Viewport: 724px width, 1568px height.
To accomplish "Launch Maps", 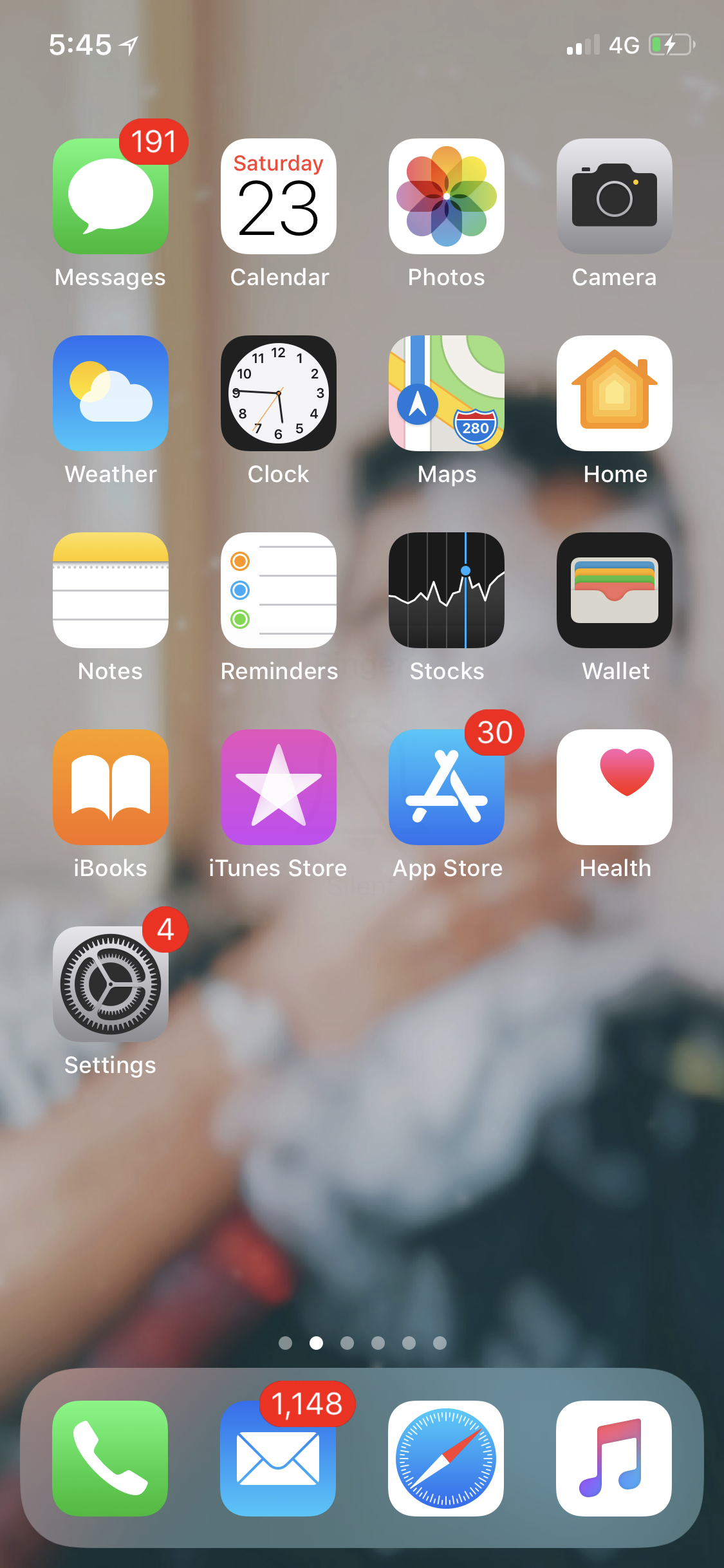I will 447,393.
